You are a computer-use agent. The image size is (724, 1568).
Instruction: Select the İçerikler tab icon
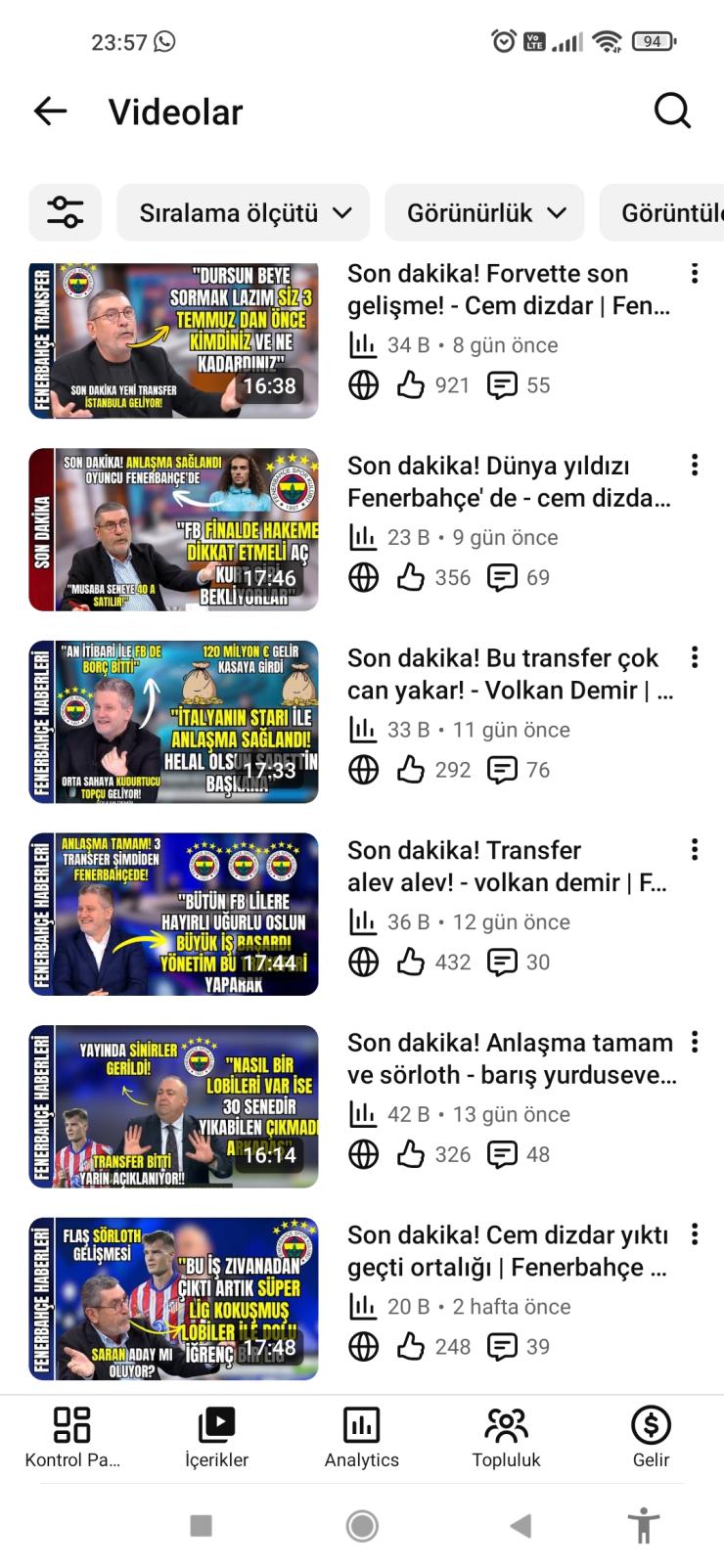[217, 1427]
